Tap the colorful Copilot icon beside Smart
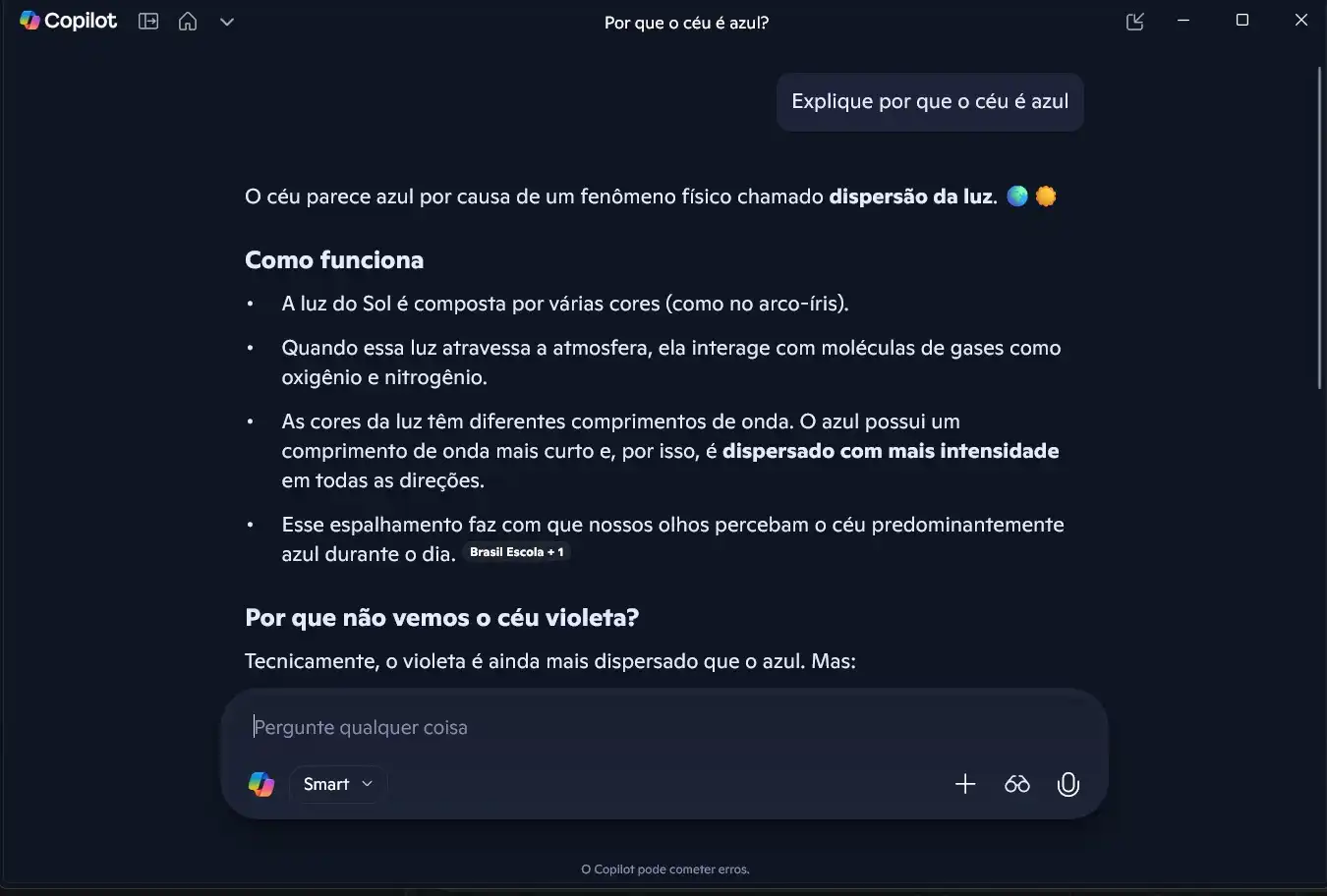Viewport: 1327px width, 896px height. (x=261, y=784)
